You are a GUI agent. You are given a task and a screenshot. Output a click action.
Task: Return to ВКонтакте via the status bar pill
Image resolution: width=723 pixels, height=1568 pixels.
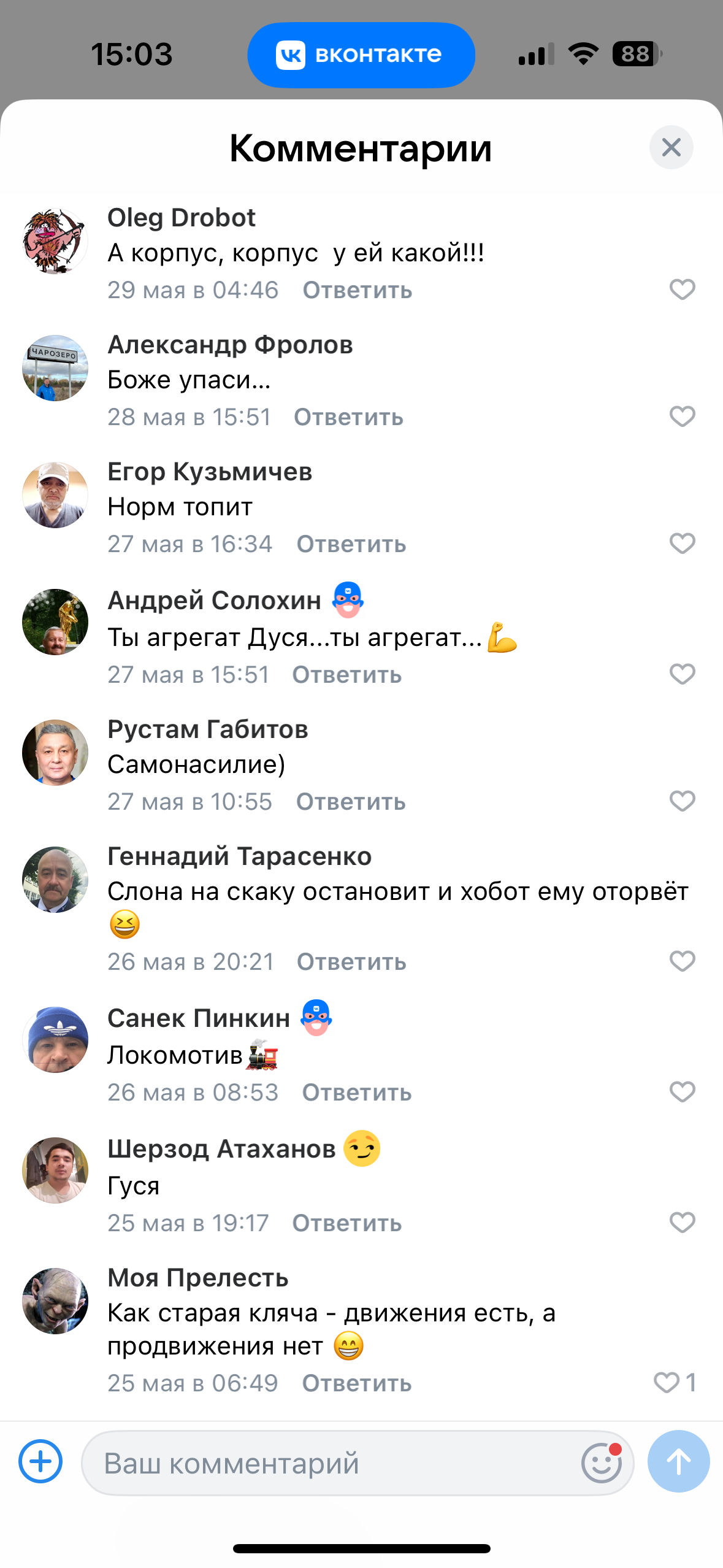[361, 55]
